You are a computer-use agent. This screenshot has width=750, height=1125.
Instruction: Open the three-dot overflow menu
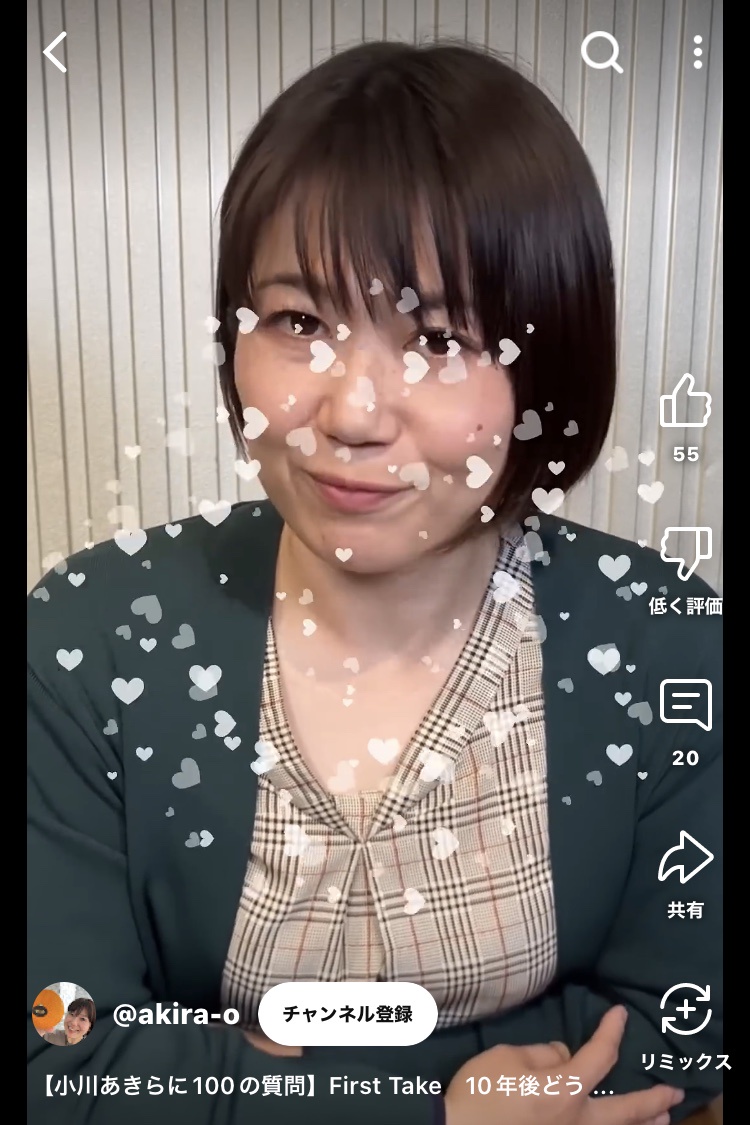(x=697, y=52)
